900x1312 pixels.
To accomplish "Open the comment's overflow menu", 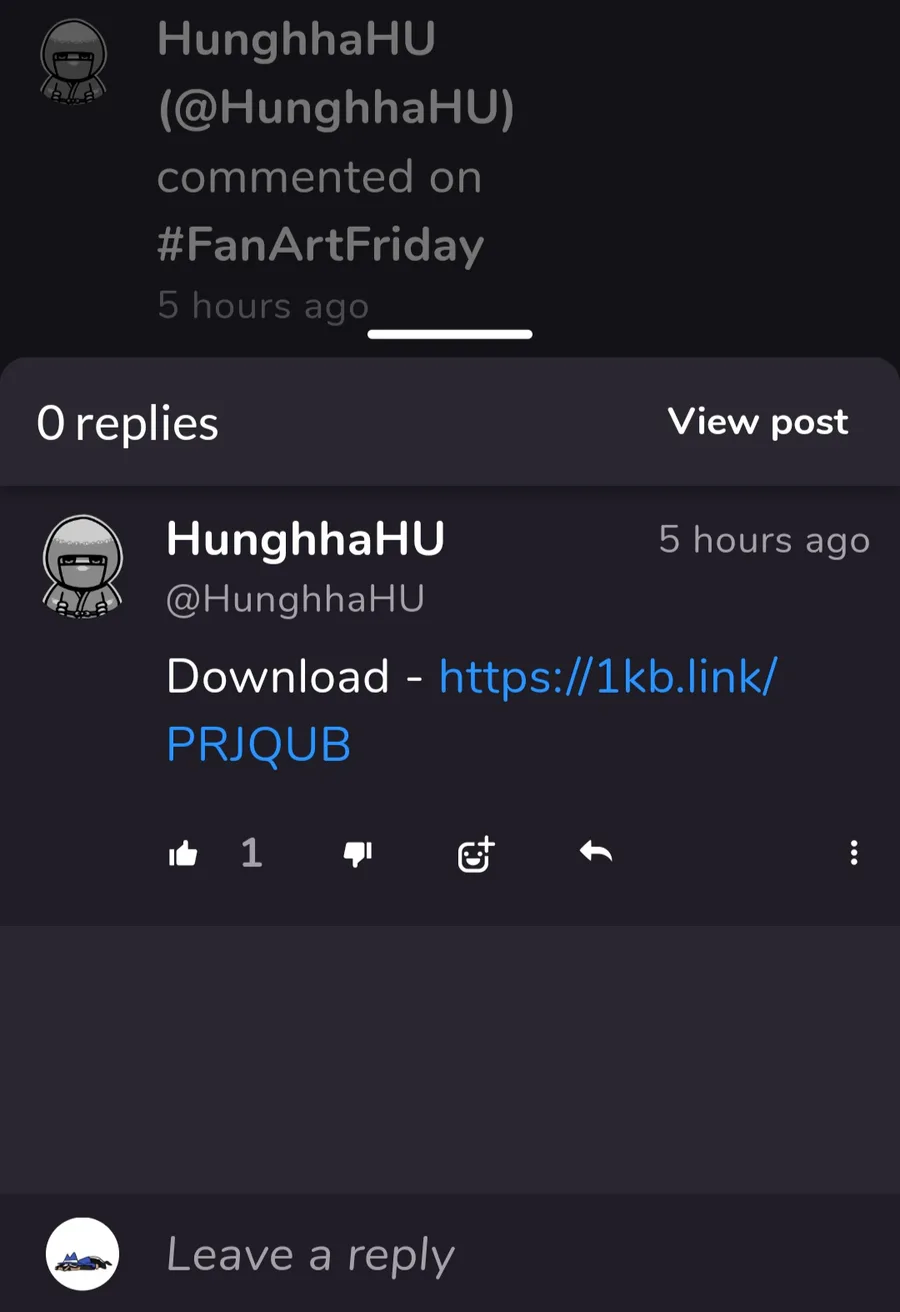I will (x=853, y=853).
